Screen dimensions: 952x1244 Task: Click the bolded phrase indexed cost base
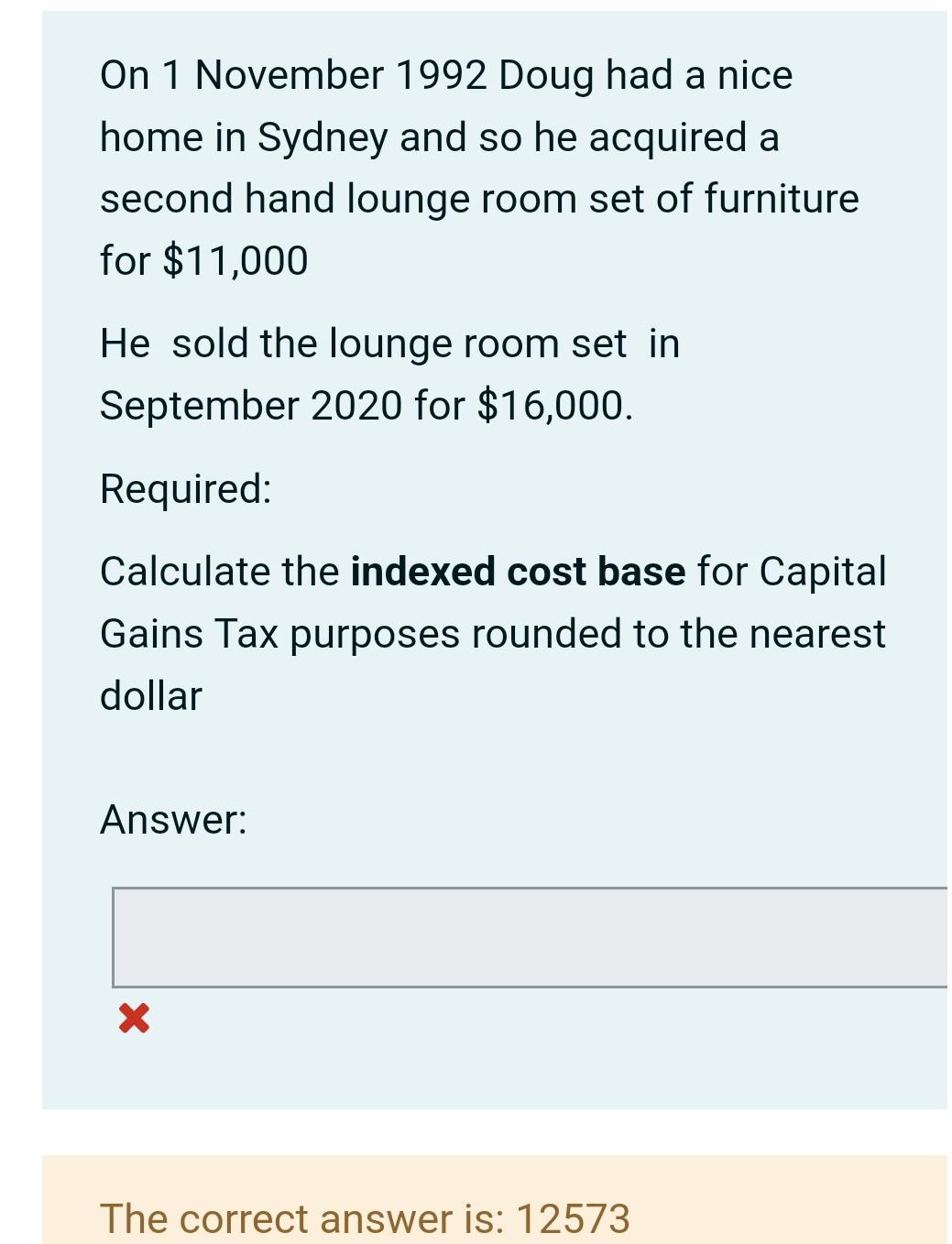pos(519,570)
